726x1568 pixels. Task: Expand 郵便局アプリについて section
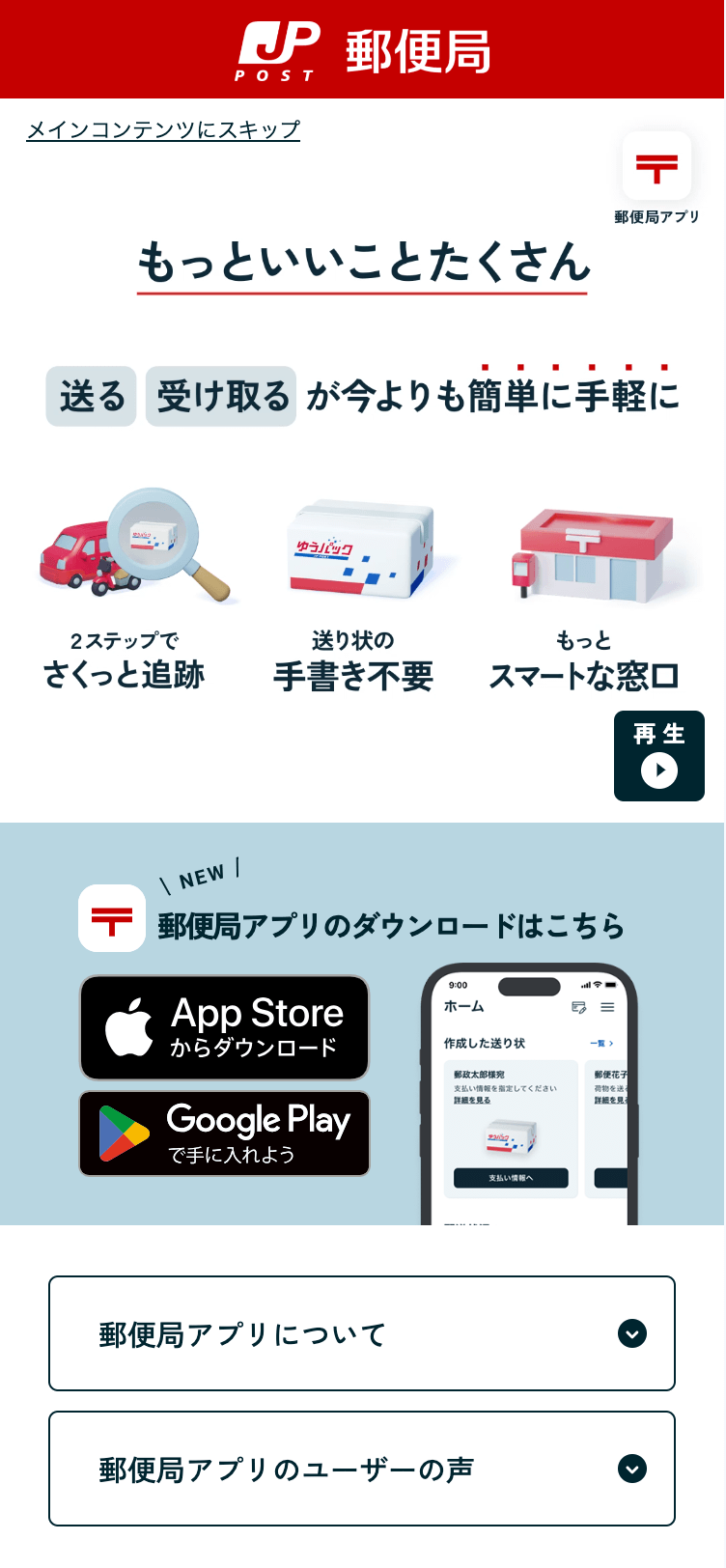pos(362,1333)
